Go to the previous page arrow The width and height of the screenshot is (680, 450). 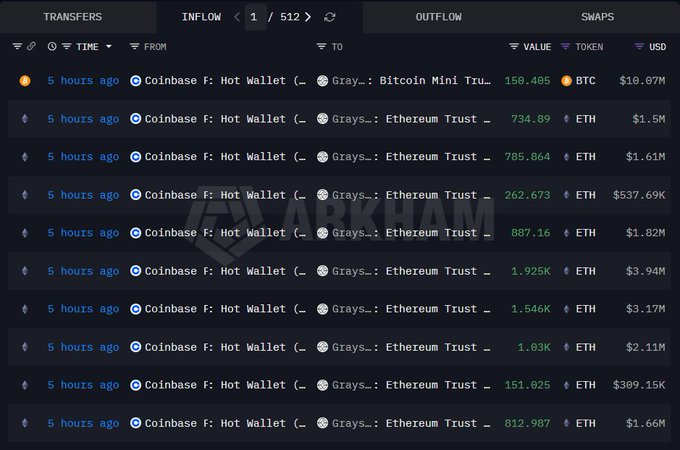[236, 17]
